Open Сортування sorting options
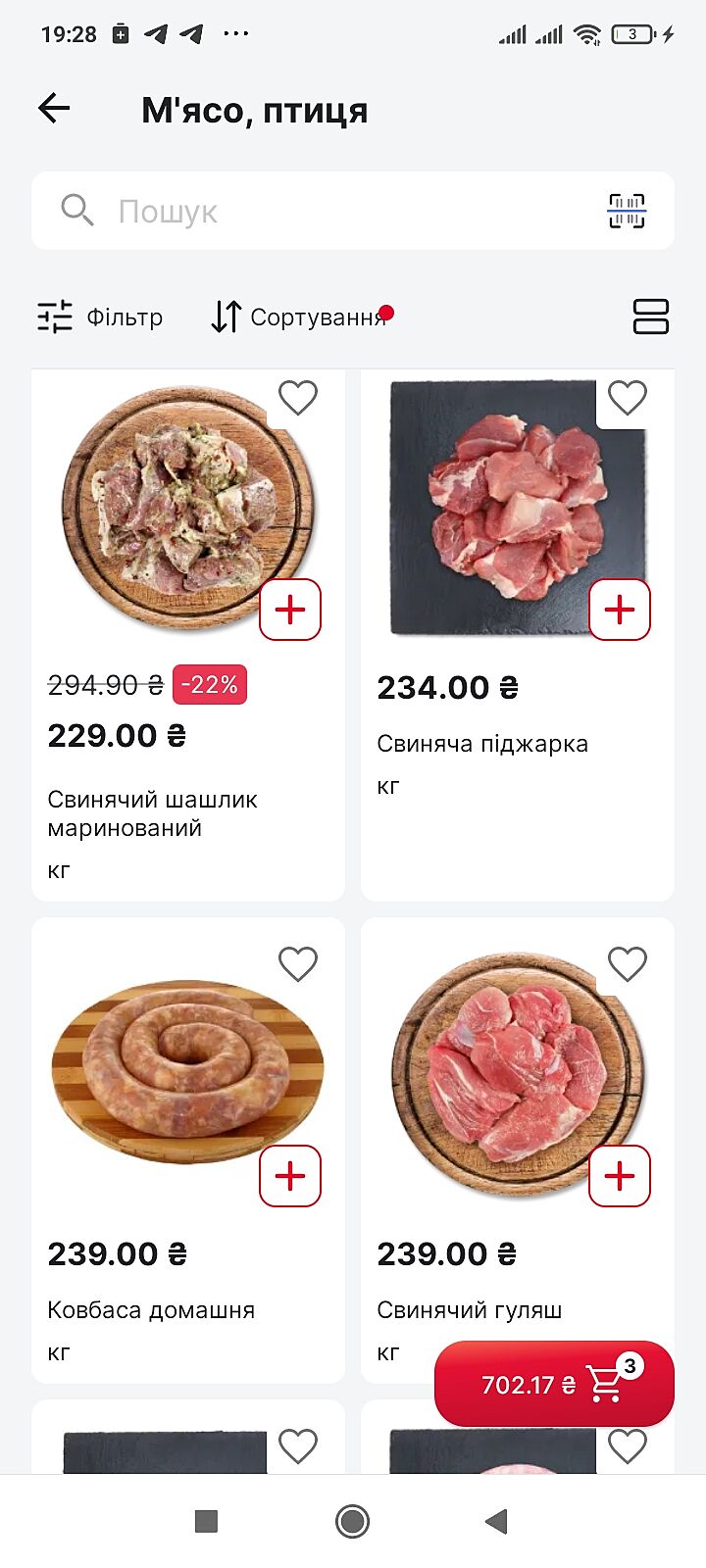This screenshot has height=1568, width=706. 299,317
